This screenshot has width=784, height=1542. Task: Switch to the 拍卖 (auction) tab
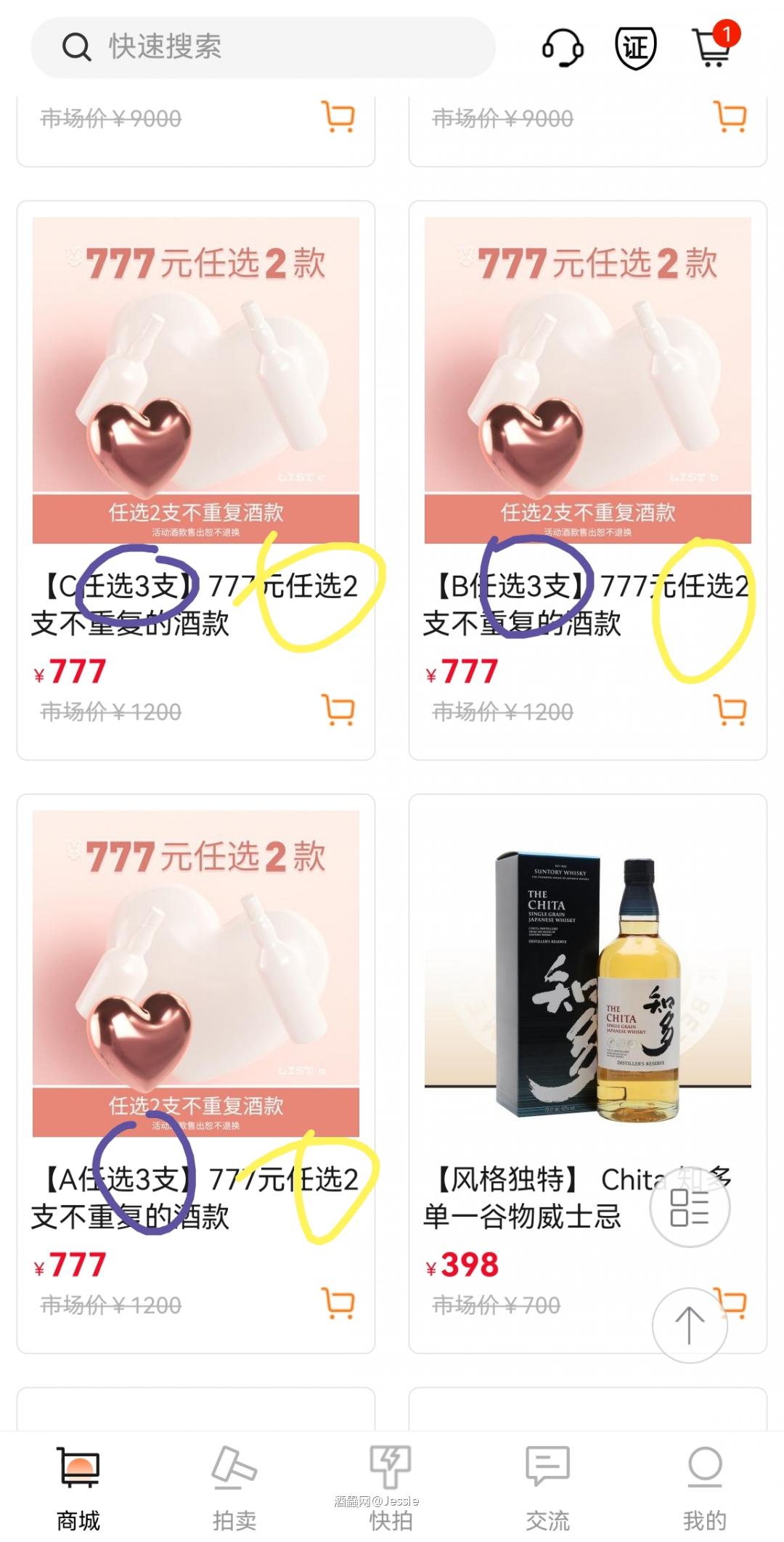[234, 1481]
